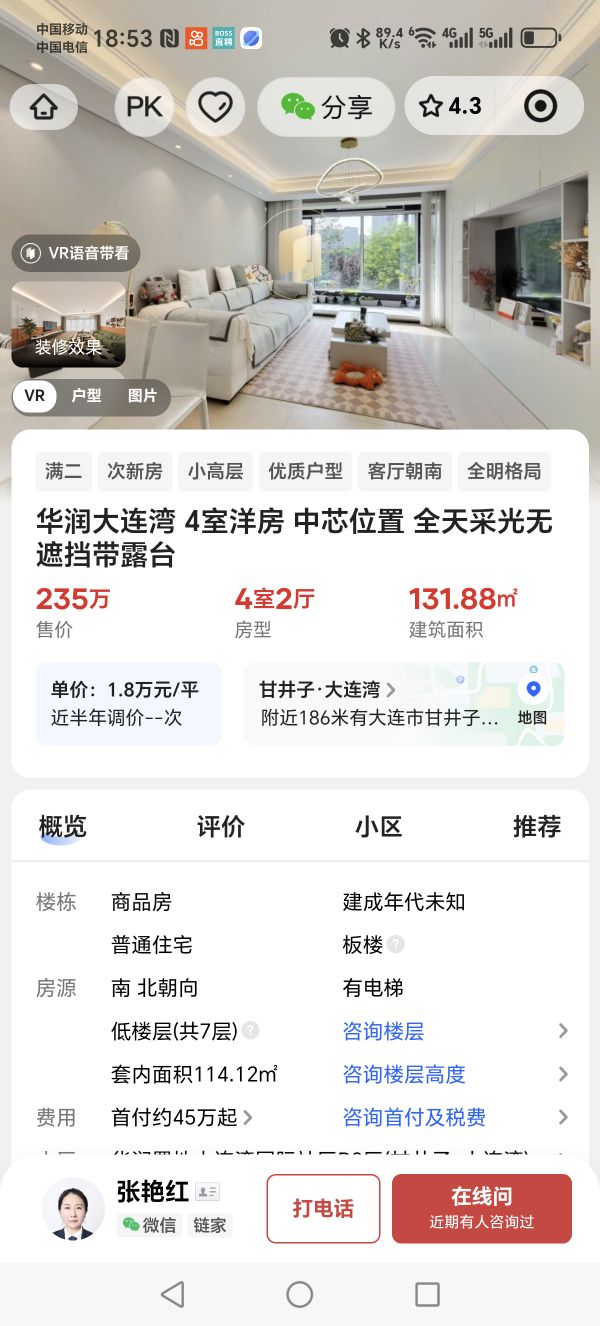This screenshot has width=600, height=1326.
Task: Favorite this listing with the heart
Action: [215, 107]
